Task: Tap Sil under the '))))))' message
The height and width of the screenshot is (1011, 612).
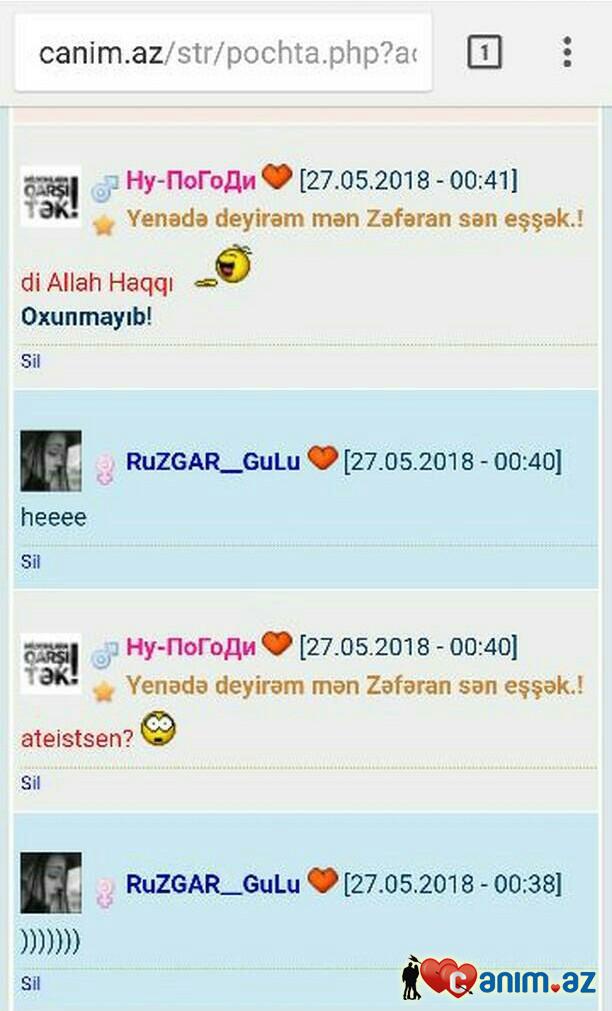Action: (x=31, y=984)
